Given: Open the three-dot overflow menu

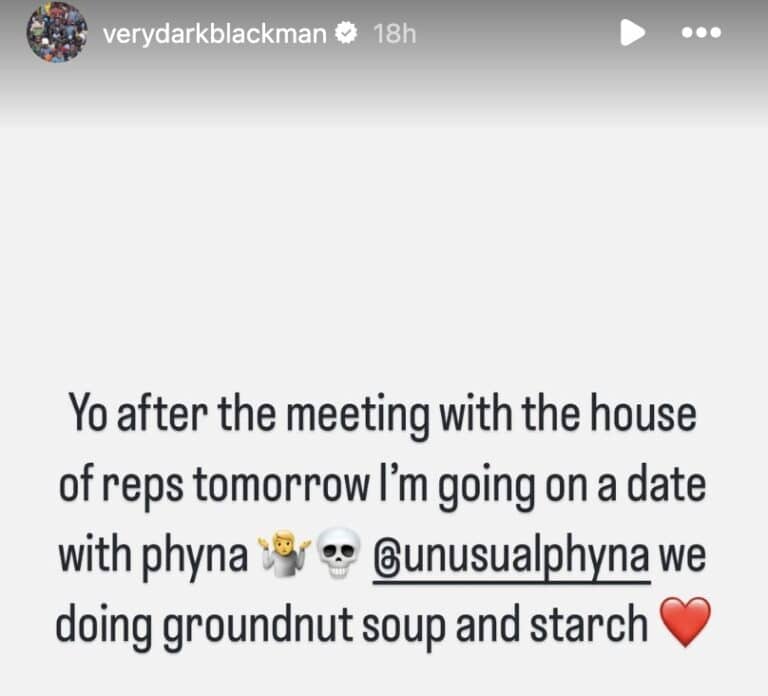Looking at the screenshot, I should 700,33.
